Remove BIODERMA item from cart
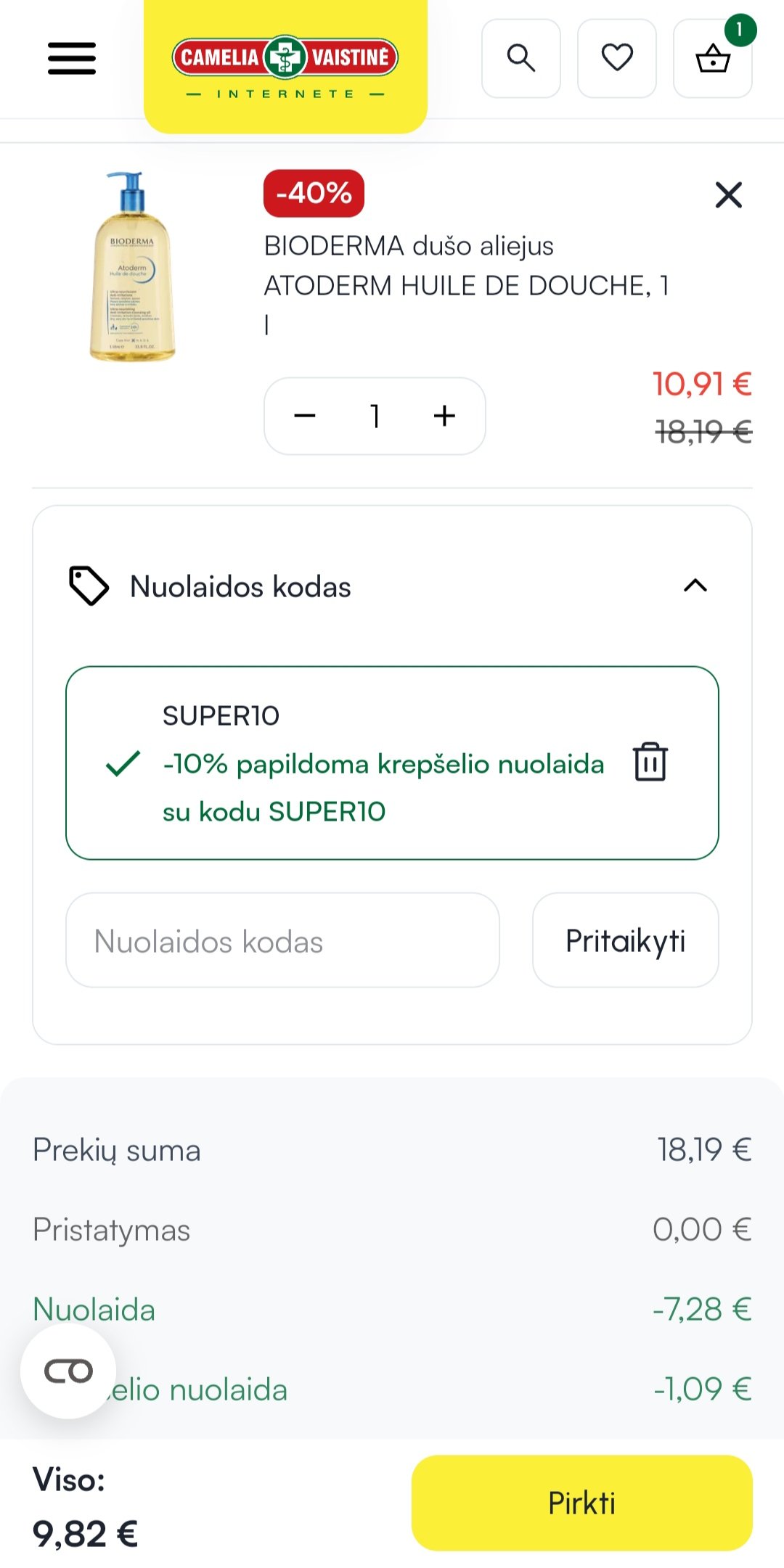Screen dimensions: 784x1568 (x=728, y=194)
